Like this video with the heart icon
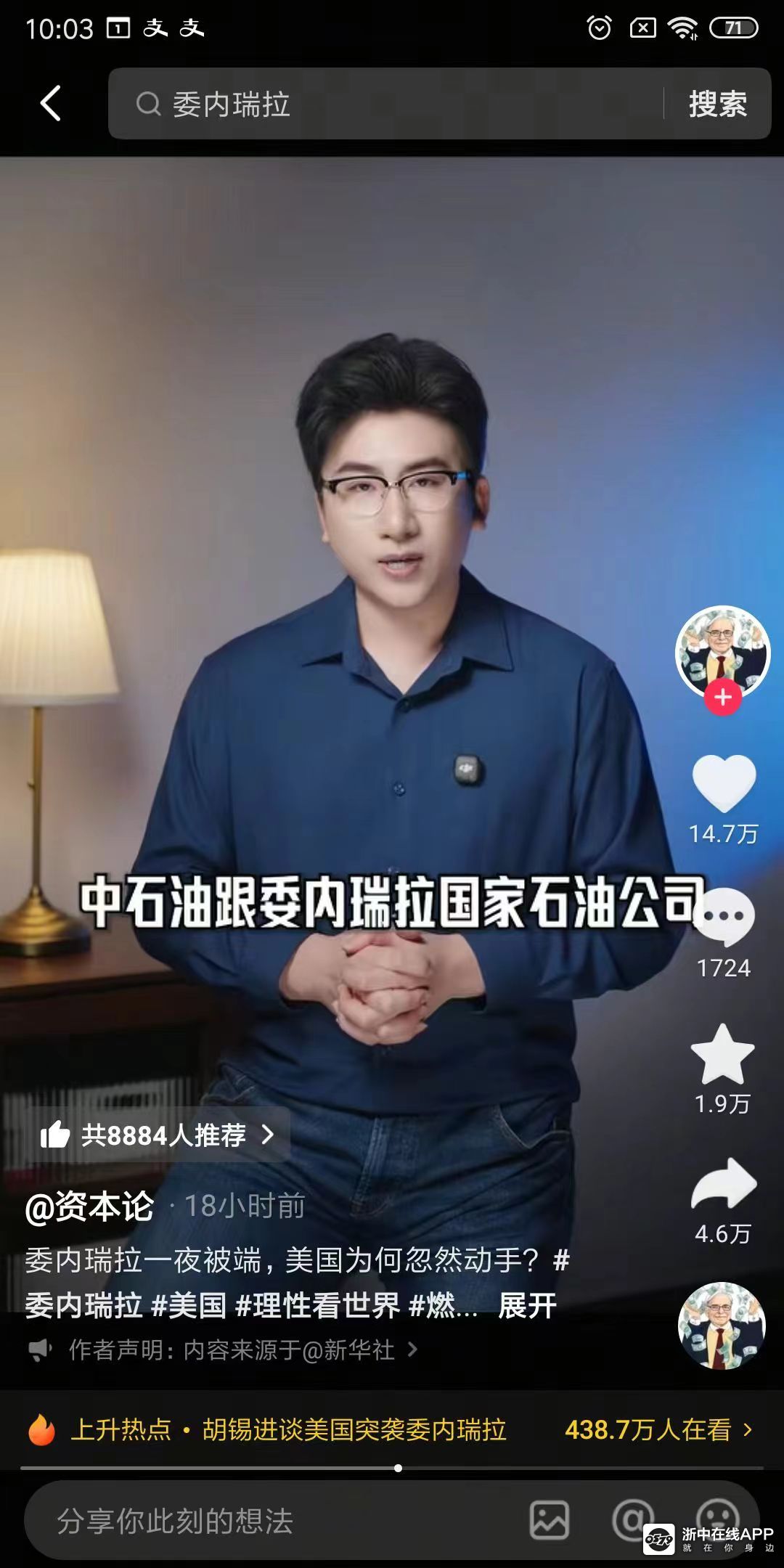 [724, 783]
